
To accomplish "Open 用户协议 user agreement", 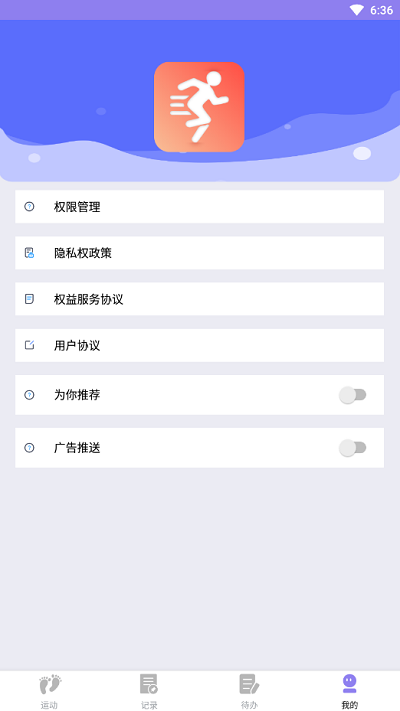I will [x=200, y=346].
